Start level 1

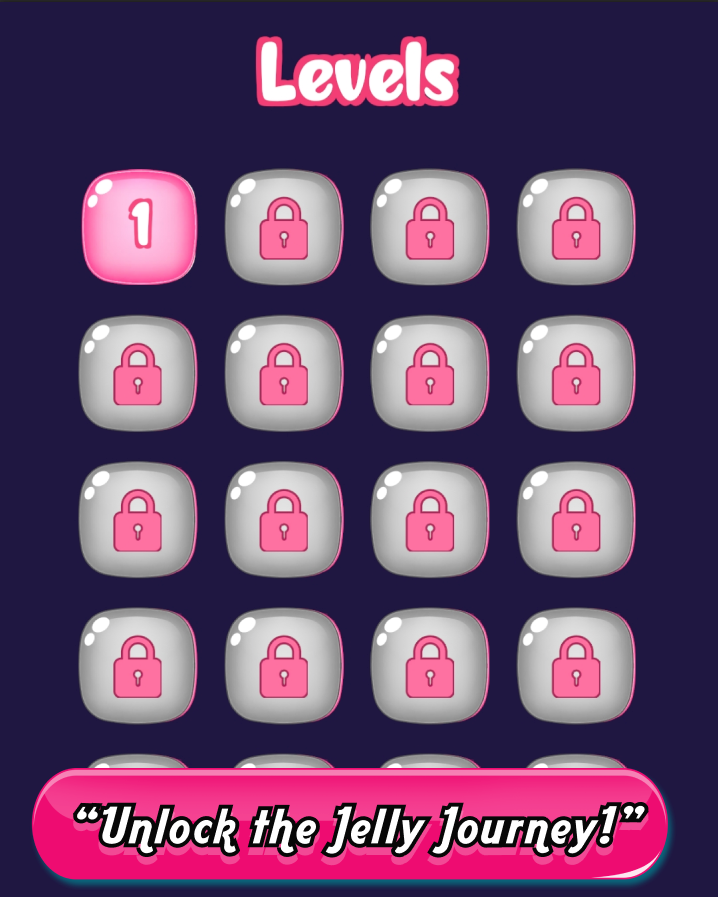(139, 226)
